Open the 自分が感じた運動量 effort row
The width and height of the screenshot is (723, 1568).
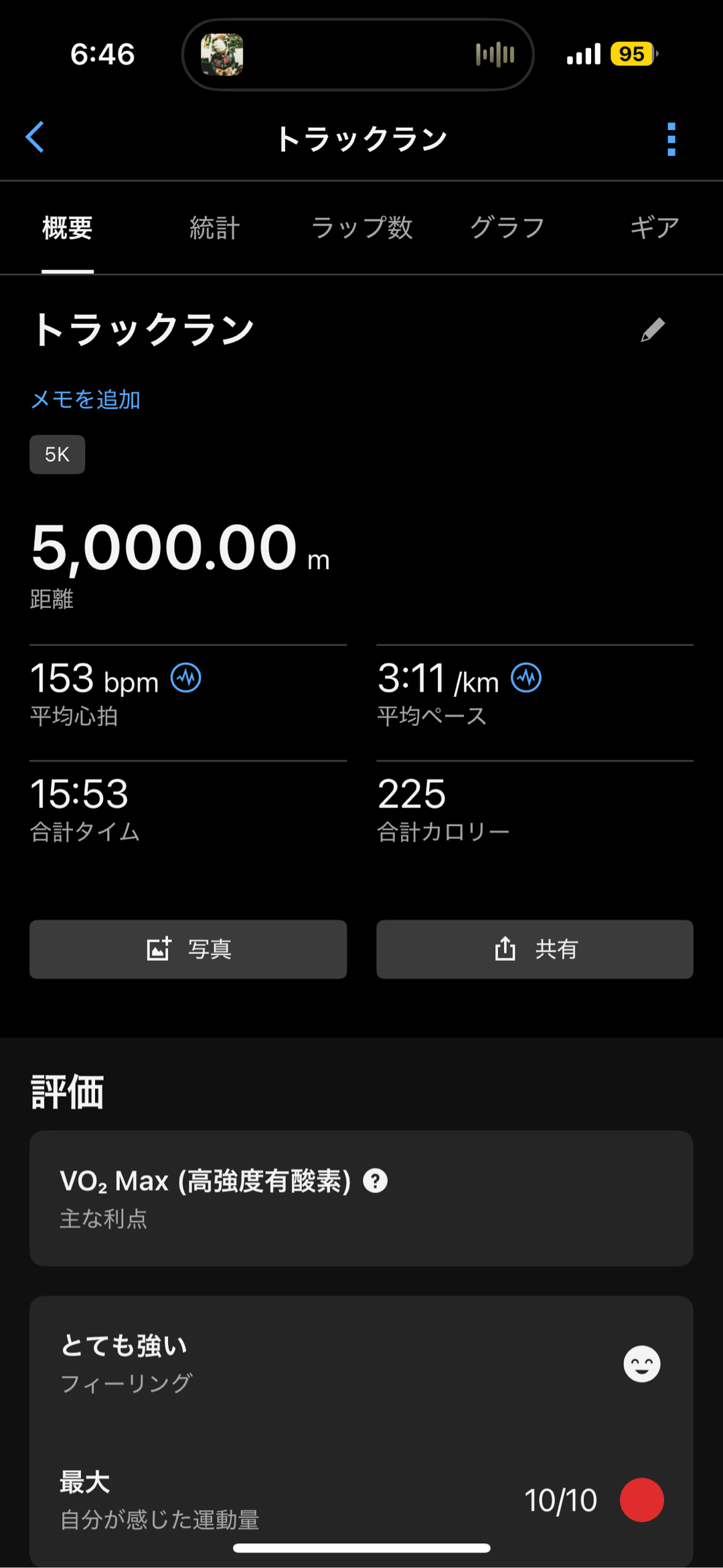pyautogui.click(x=361, y=1500)
